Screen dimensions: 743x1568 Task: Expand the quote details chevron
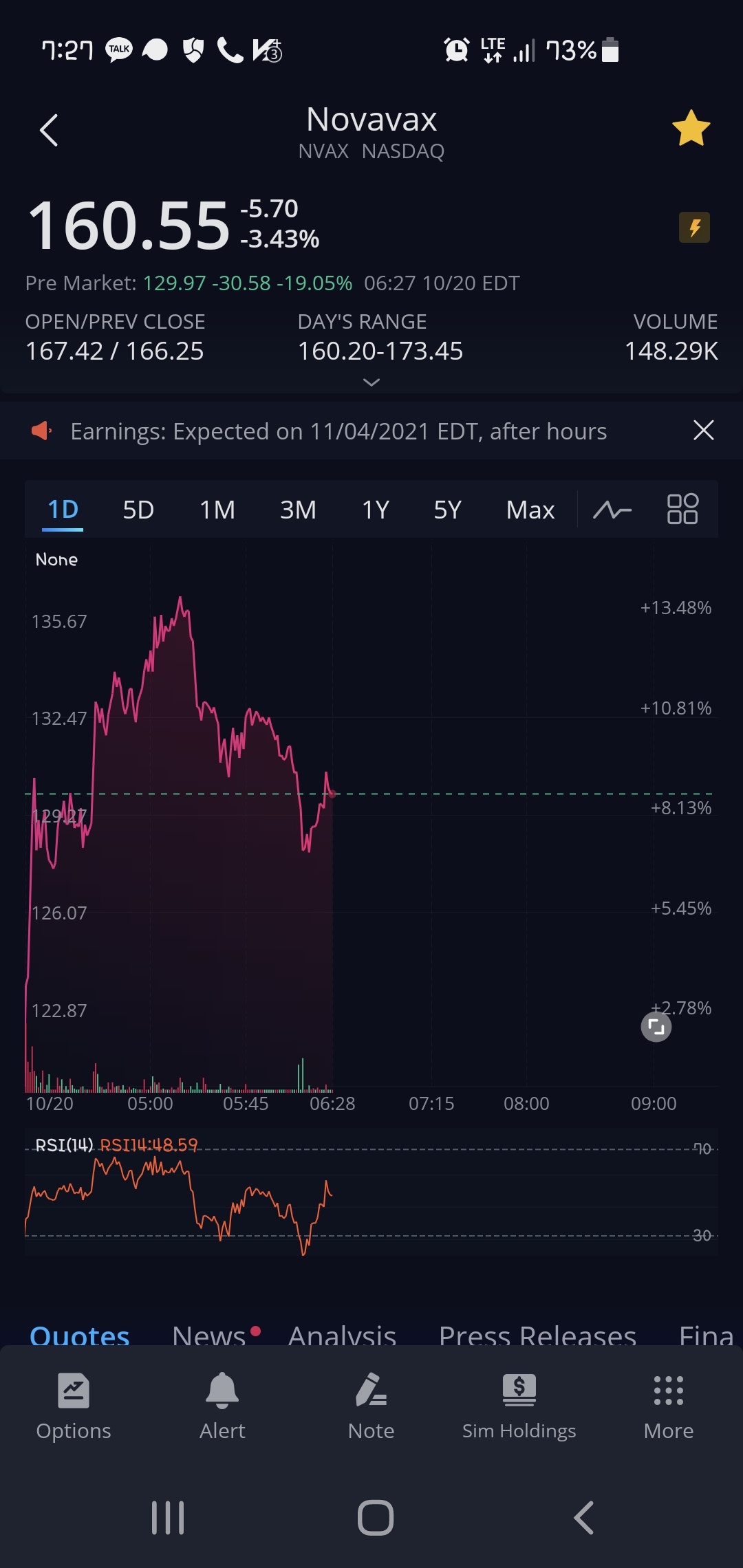pyautogui.click(x=371, y=382)
